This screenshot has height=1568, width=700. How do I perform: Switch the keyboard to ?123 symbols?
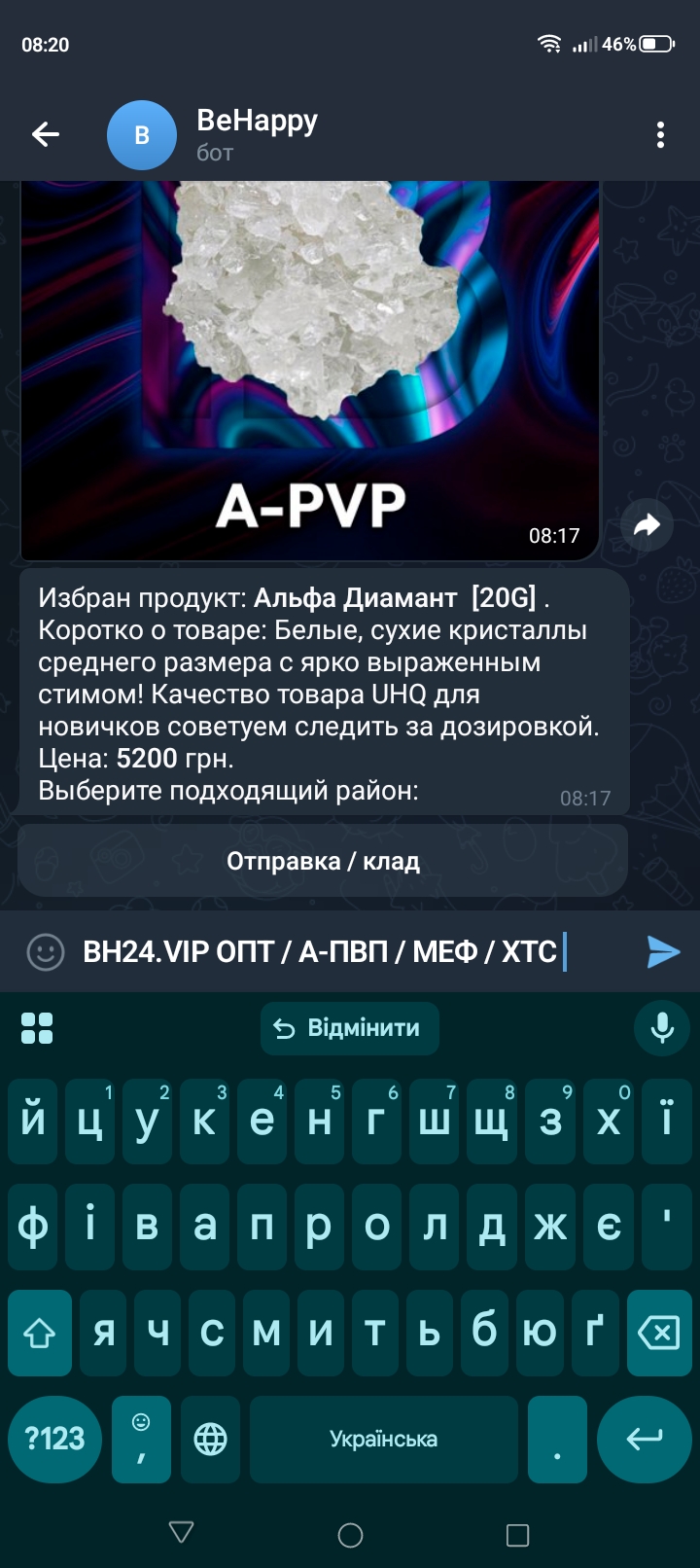pos(54,1439)
